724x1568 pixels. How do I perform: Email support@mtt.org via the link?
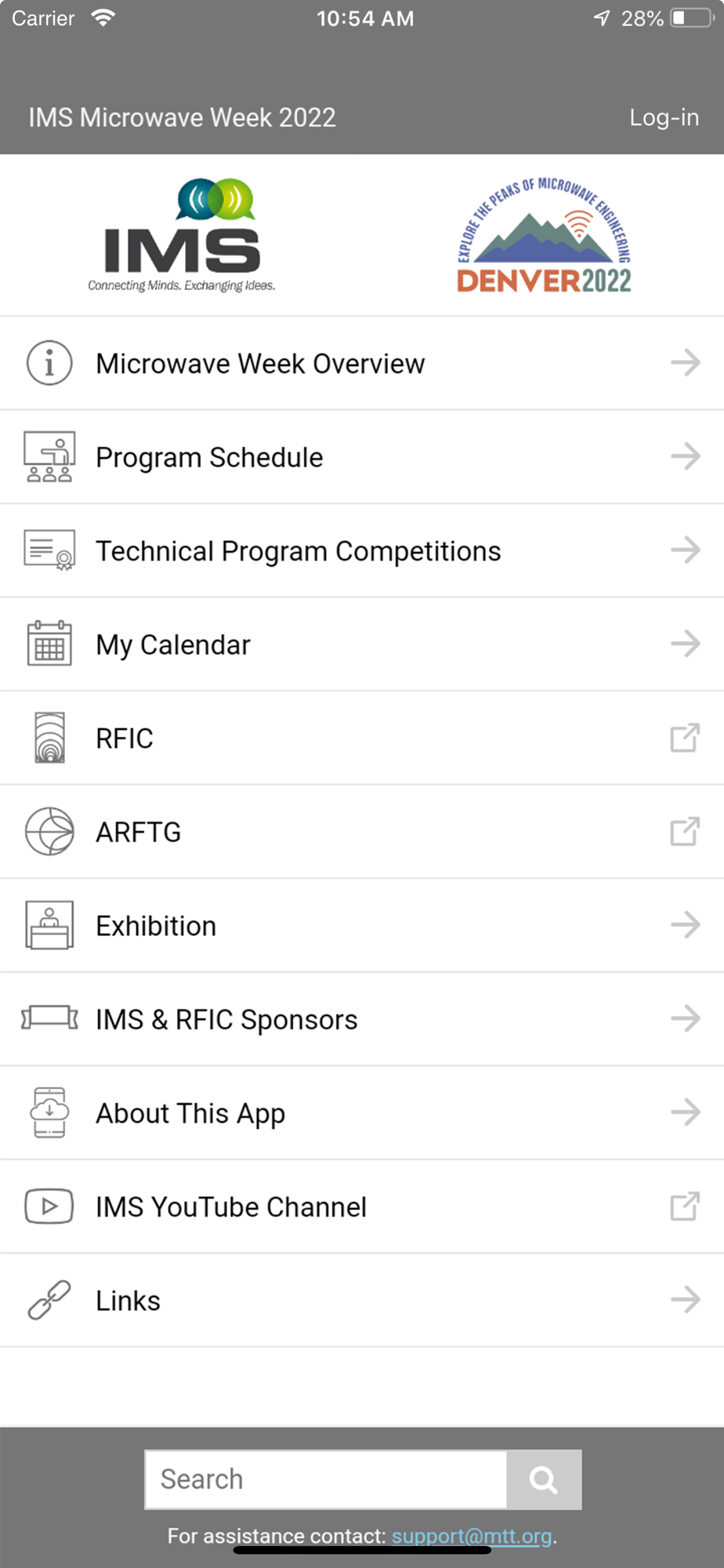[472, 1536]
